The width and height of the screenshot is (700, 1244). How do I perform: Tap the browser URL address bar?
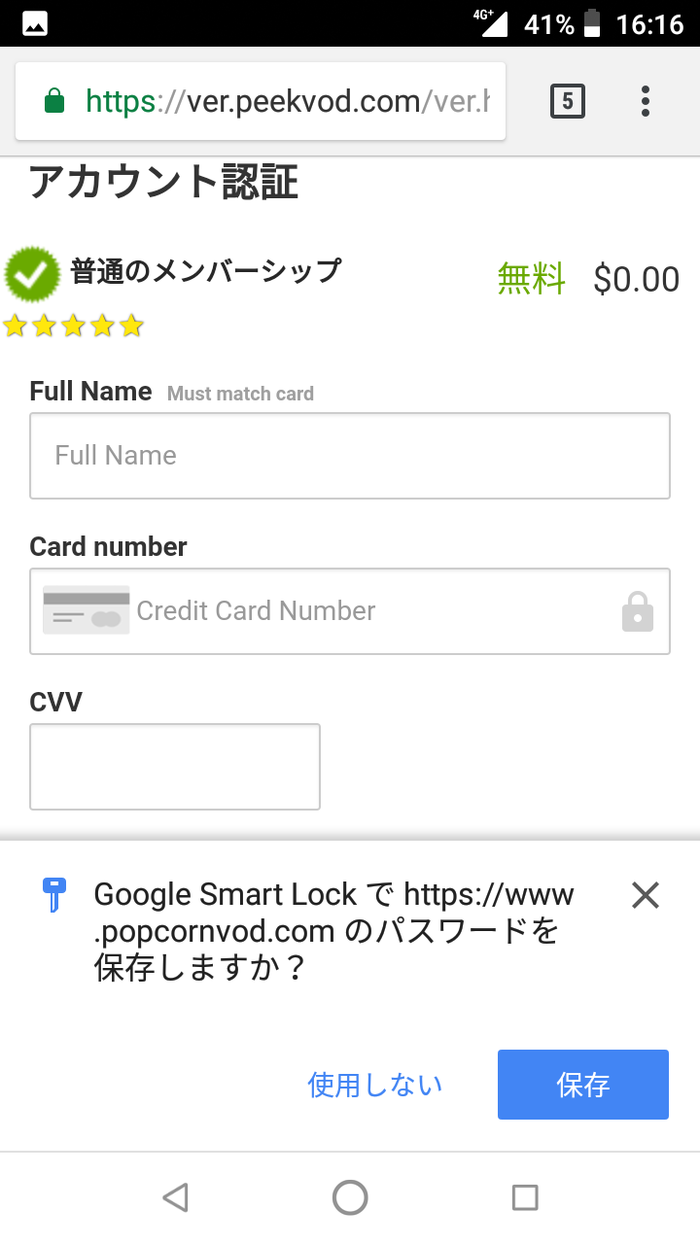coord(260,101)
